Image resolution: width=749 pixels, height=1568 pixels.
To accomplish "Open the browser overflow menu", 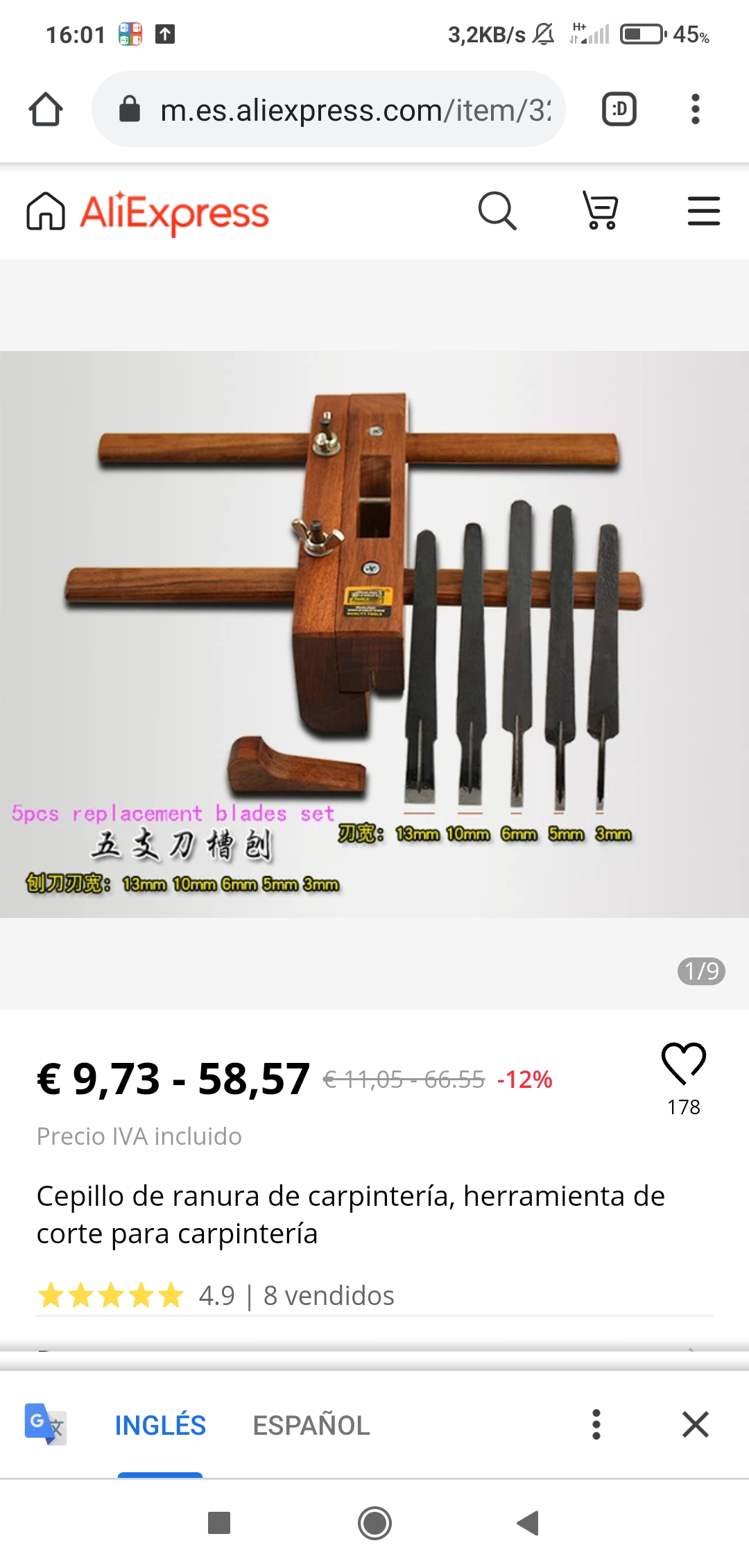I will point(696,110).
